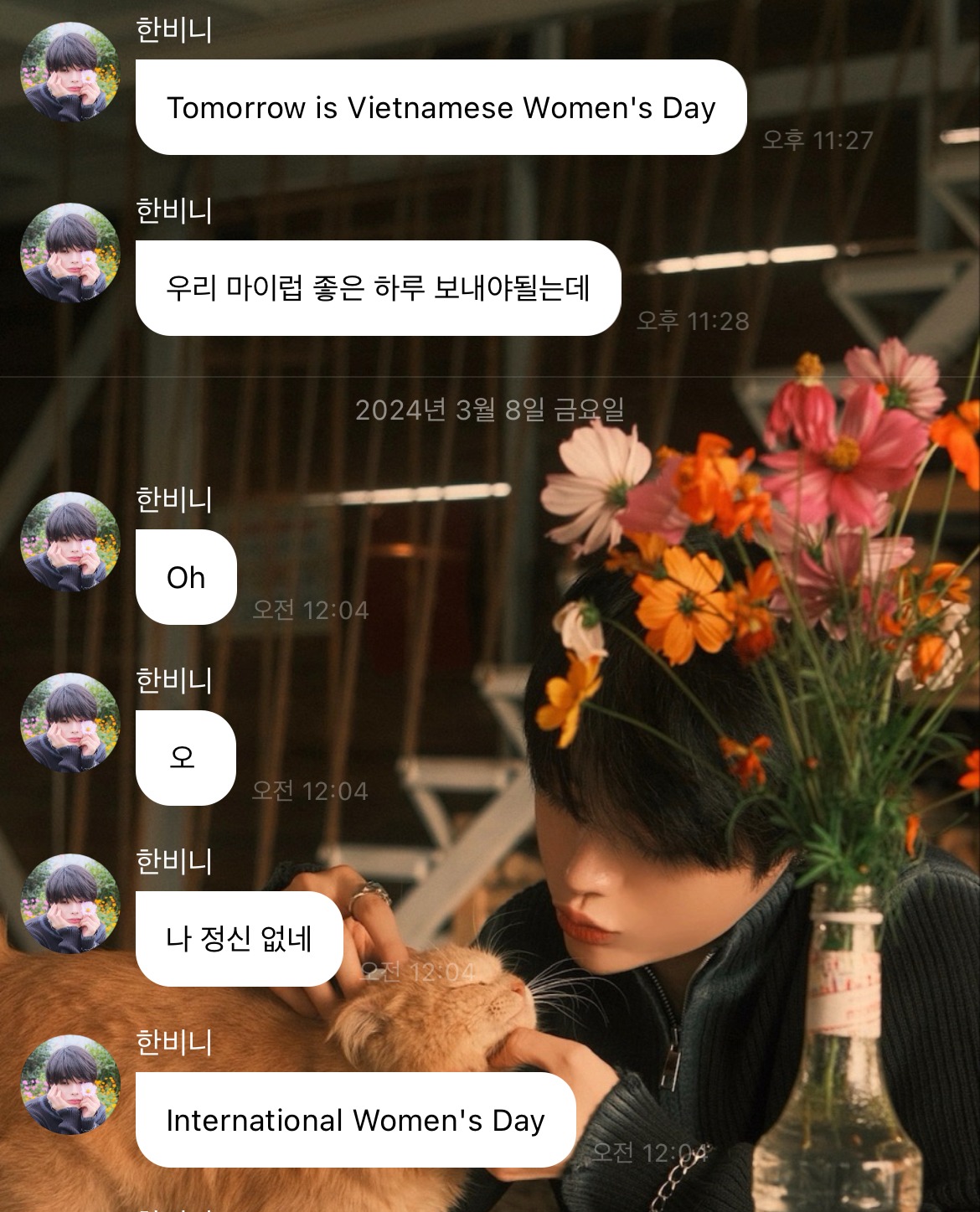Viewport: 980px width, 1212px height.
Task: View 한비니's avatar beside the "Oh" message
Action: pyautogui.click(x=70, y=542)
